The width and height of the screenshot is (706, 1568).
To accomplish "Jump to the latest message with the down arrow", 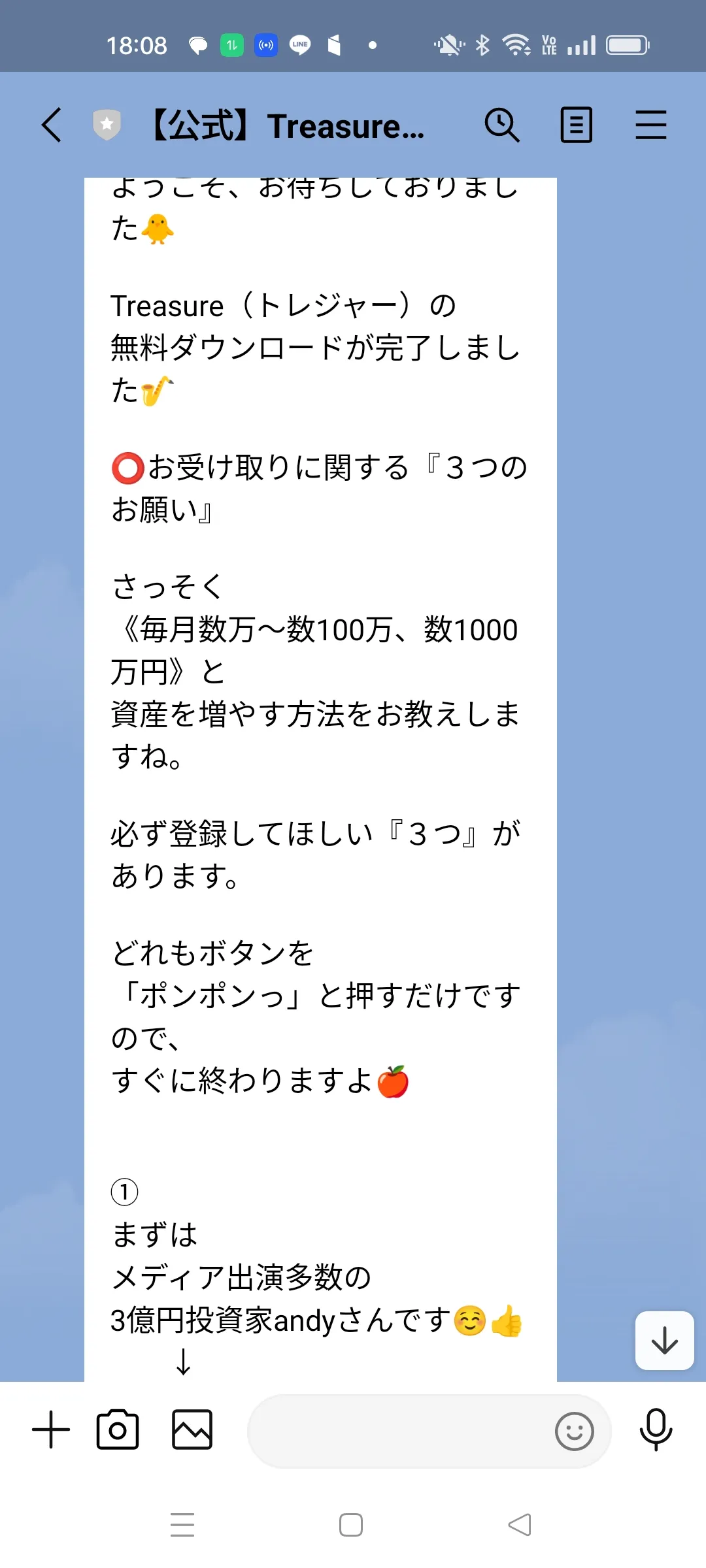I will [664, 1341].
